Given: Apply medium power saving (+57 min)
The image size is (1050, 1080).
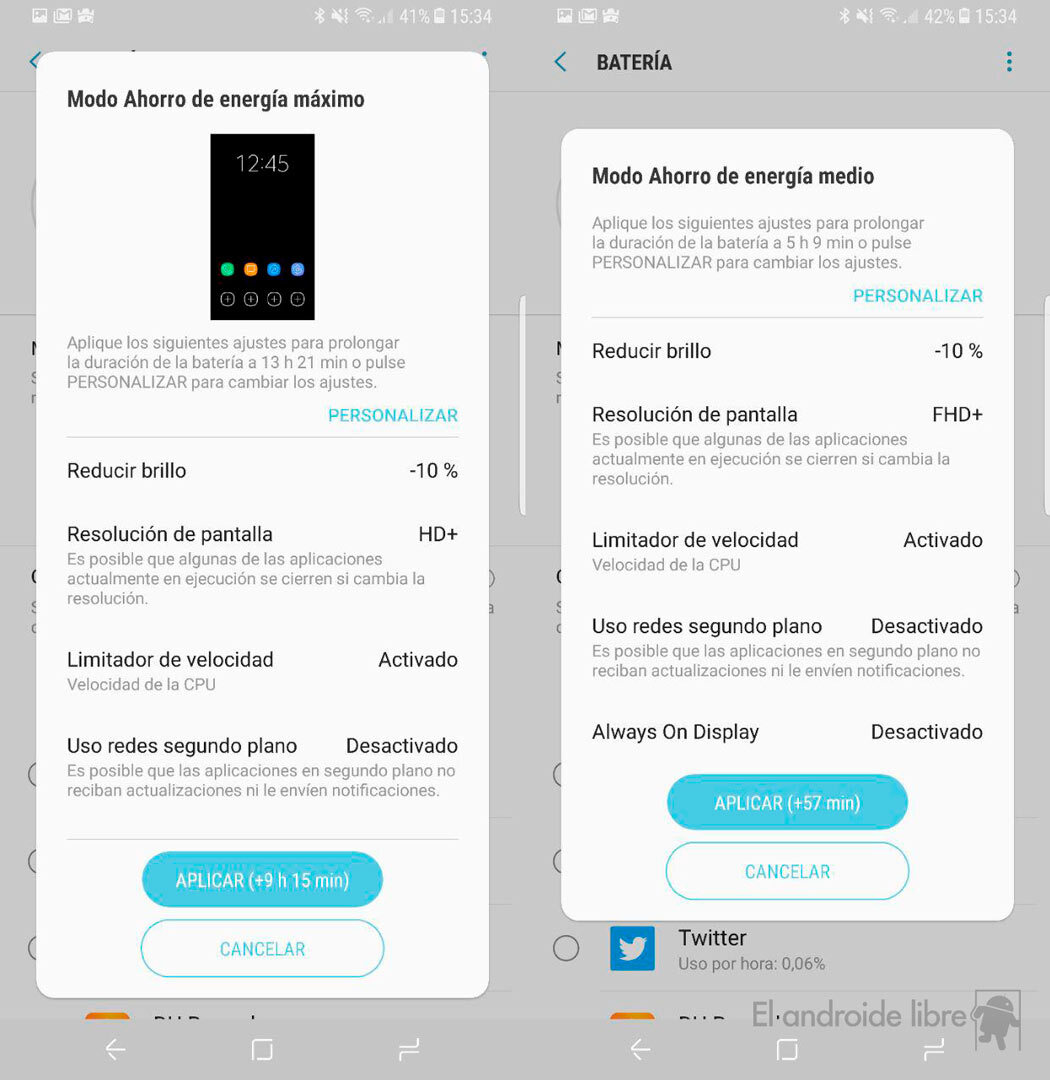Looking at the screenshot, I should pyautogui.click(x=787, y=803).
